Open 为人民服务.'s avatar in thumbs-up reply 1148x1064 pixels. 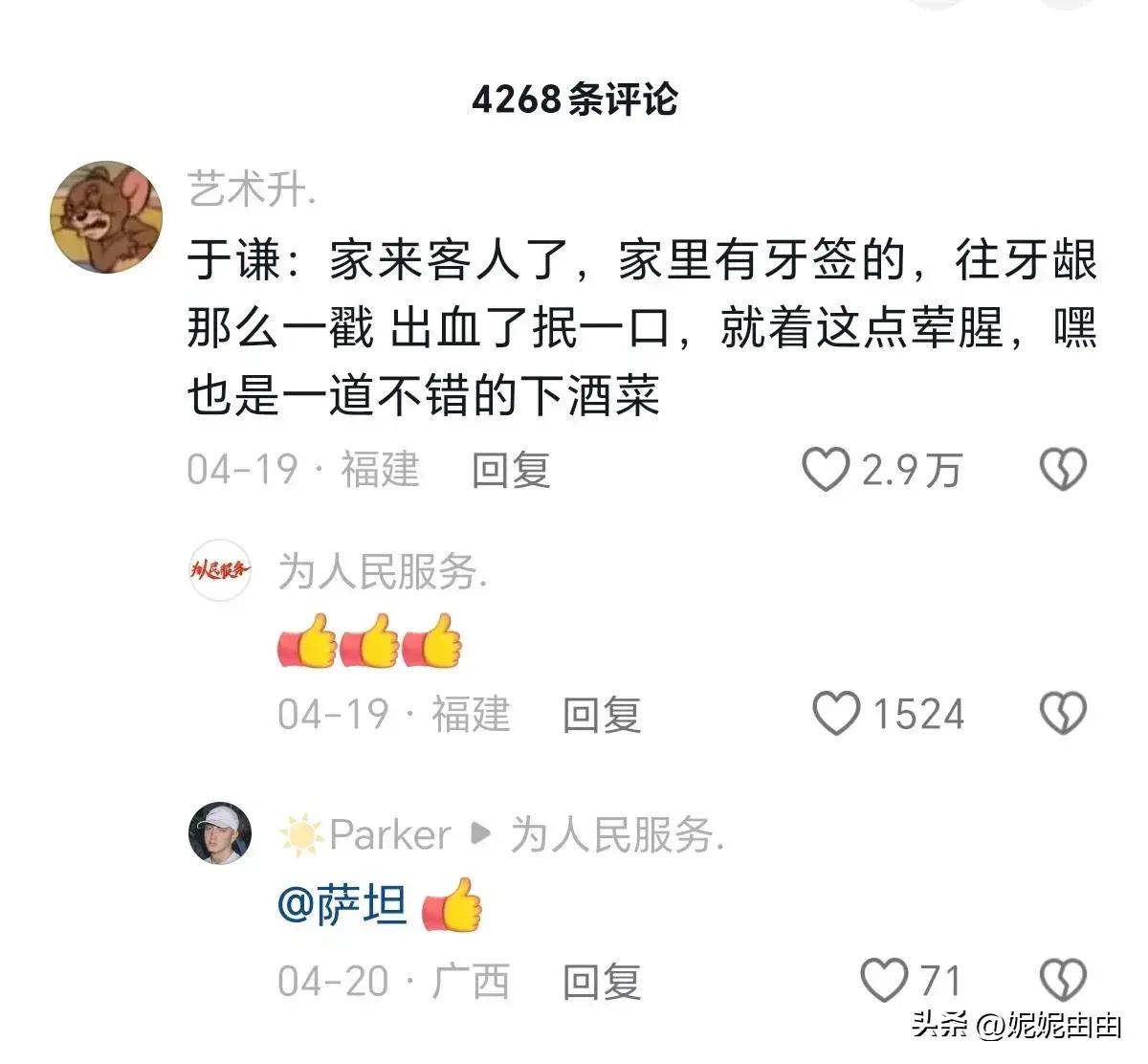click(219, 570)
